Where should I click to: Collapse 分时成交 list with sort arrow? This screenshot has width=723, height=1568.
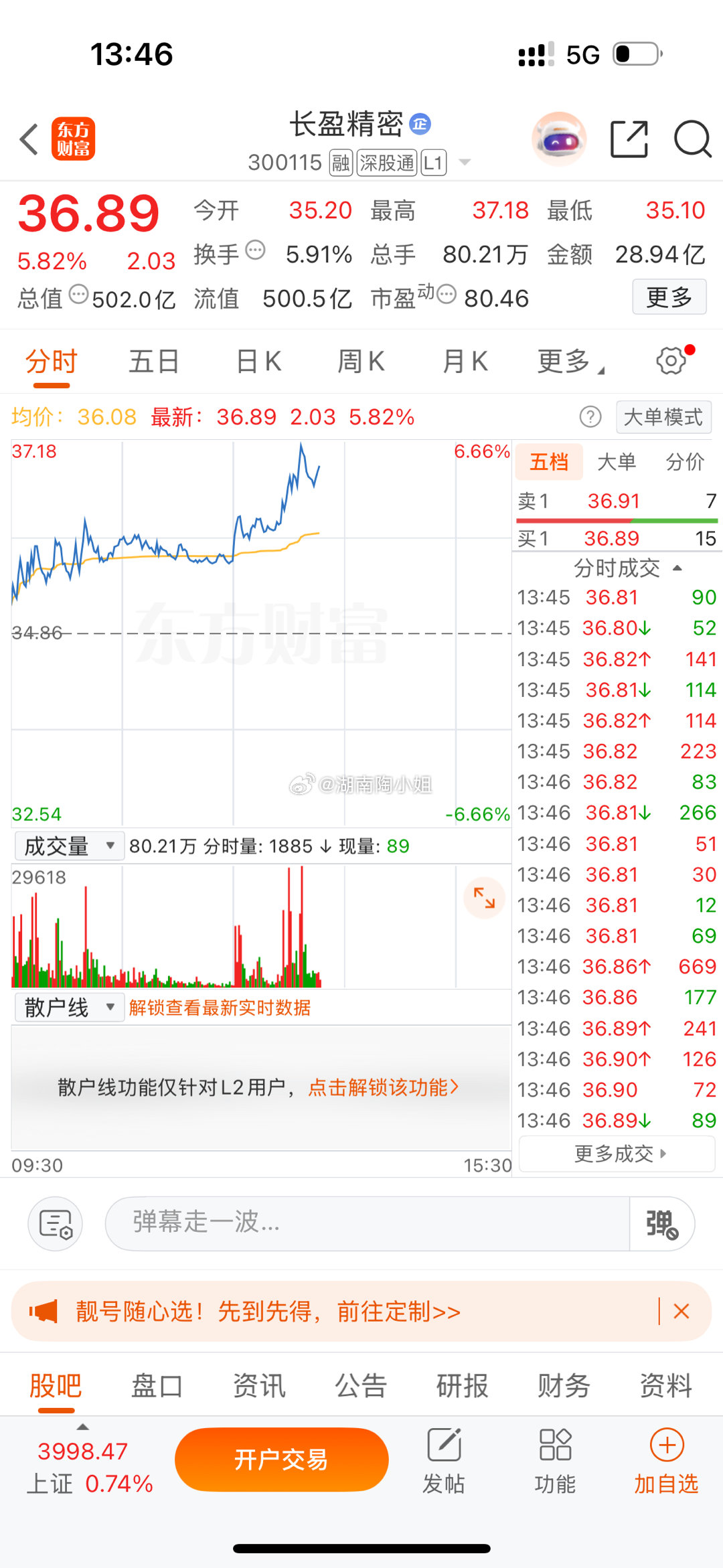678,568
